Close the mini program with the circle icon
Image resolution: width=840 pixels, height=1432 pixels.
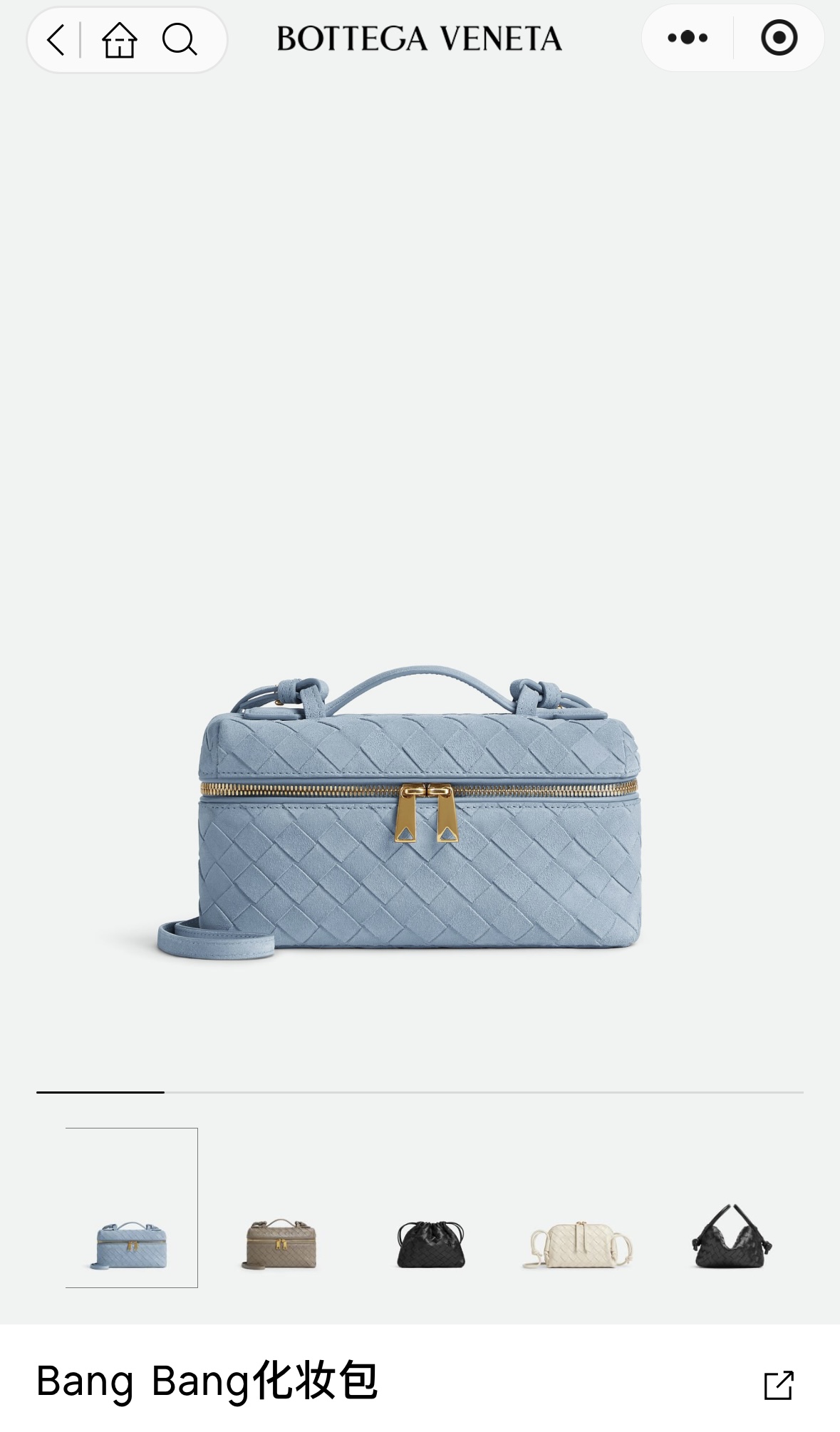tap(779, 38)
